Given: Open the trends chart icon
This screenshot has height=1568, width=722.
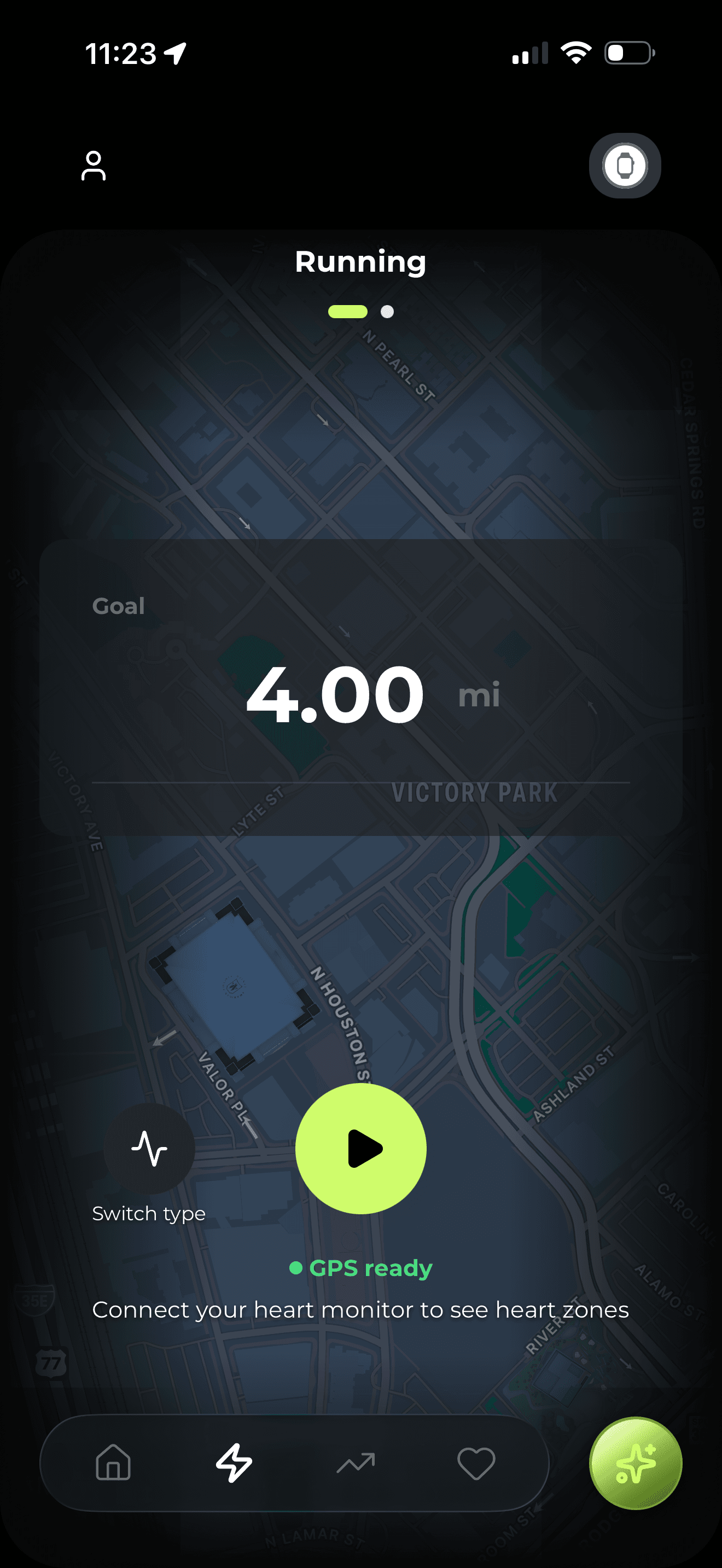Looking at the screenshot, I should [357, 1464].
